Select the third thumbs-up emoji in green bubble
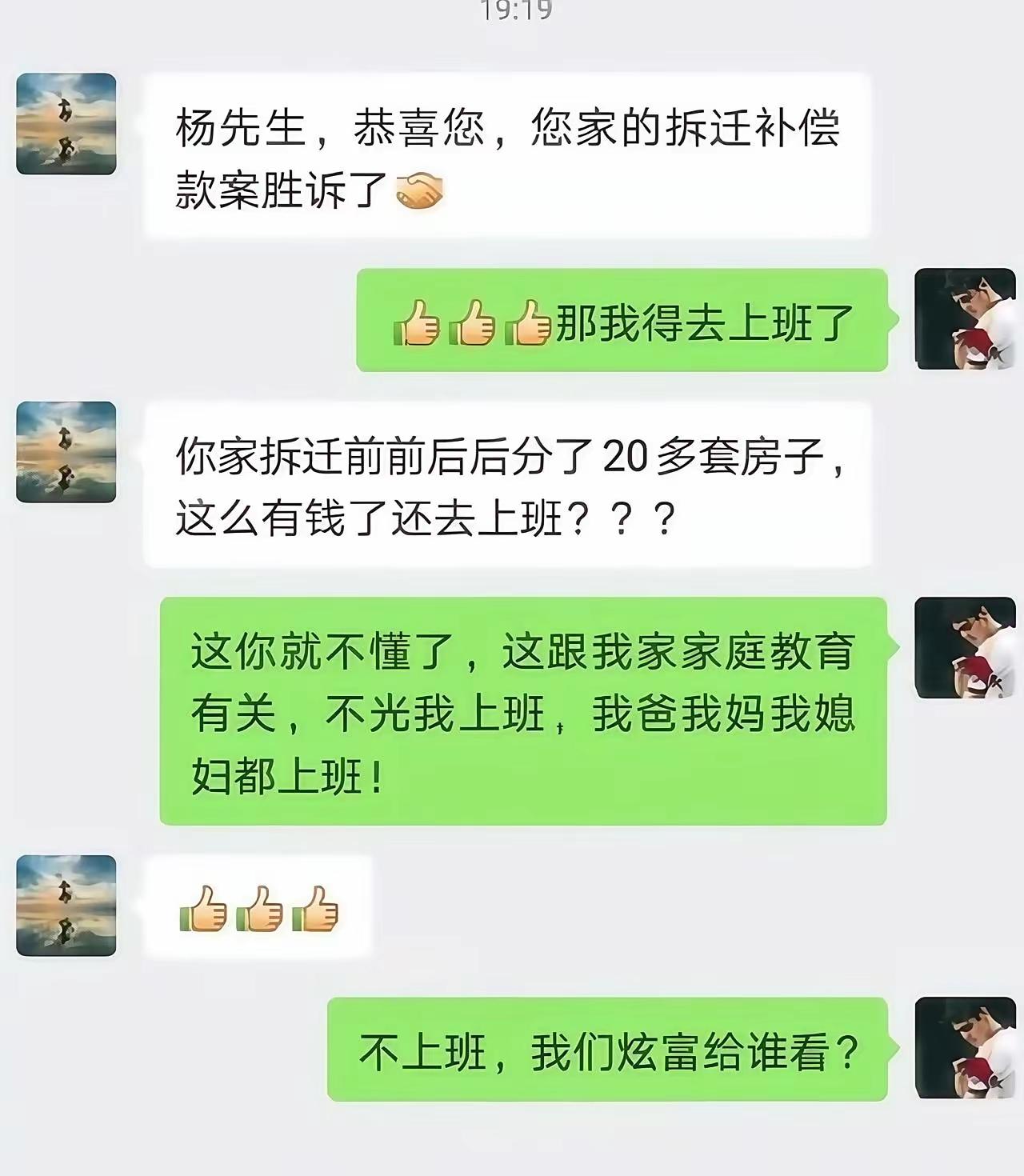This screenshot has height=1176, width=1024. click(x=528, y=322)
